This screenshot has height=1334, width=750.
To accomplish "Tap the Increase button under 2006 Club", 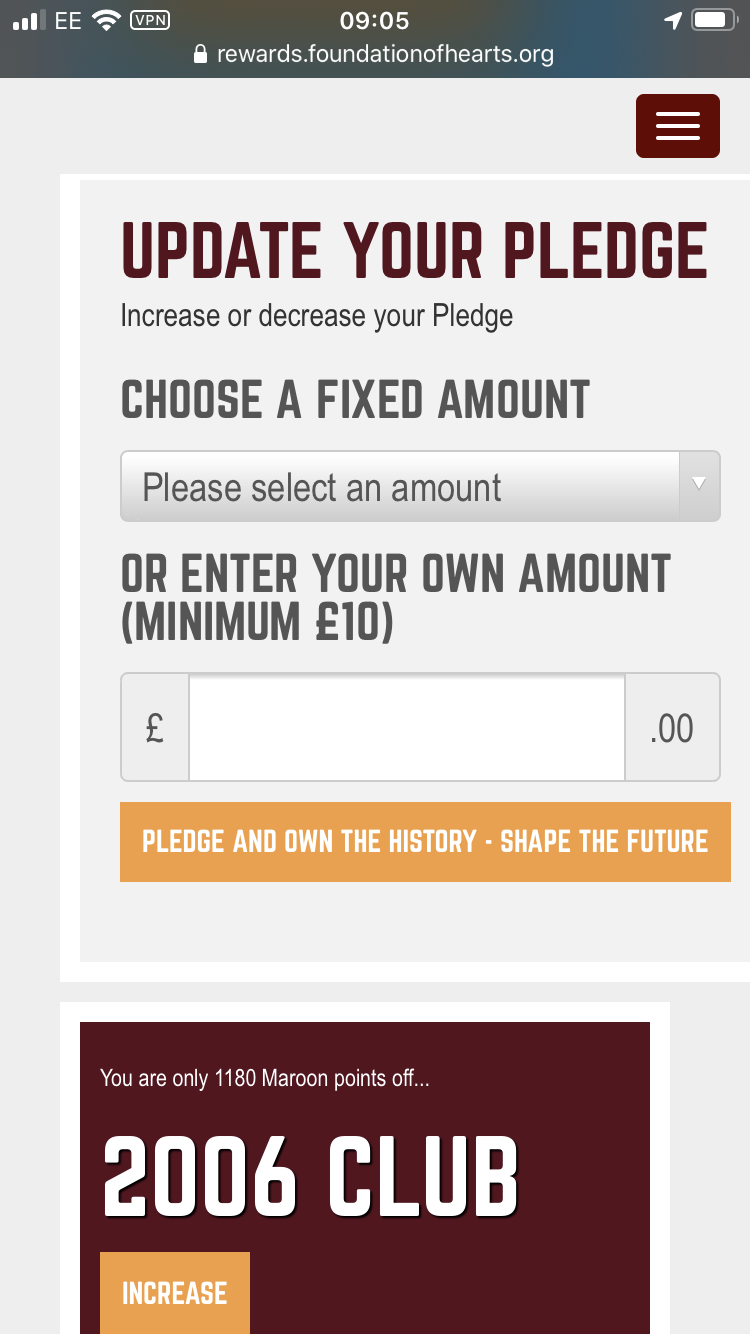I will 175,1293.
